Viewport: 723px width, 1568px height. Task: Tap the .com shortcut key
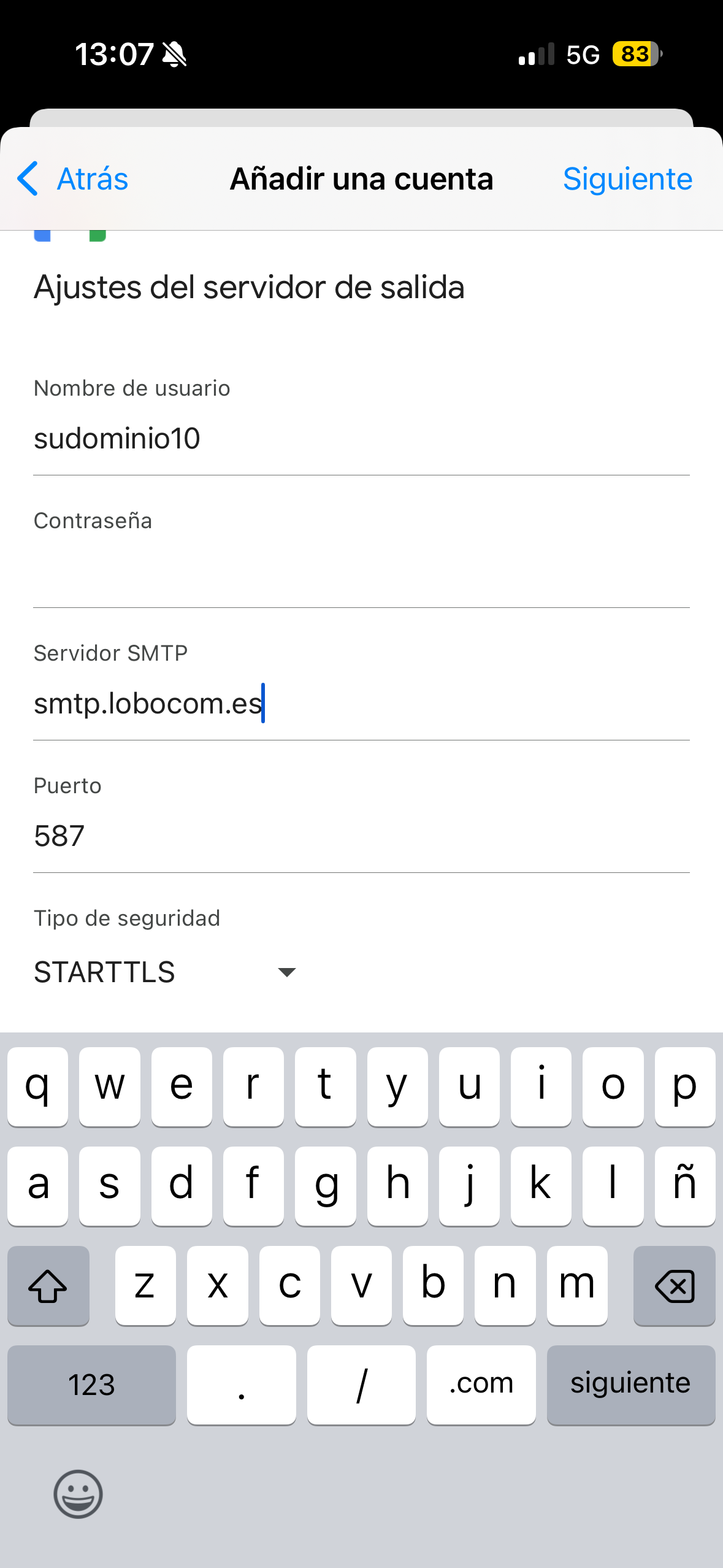click(481, 1385)
